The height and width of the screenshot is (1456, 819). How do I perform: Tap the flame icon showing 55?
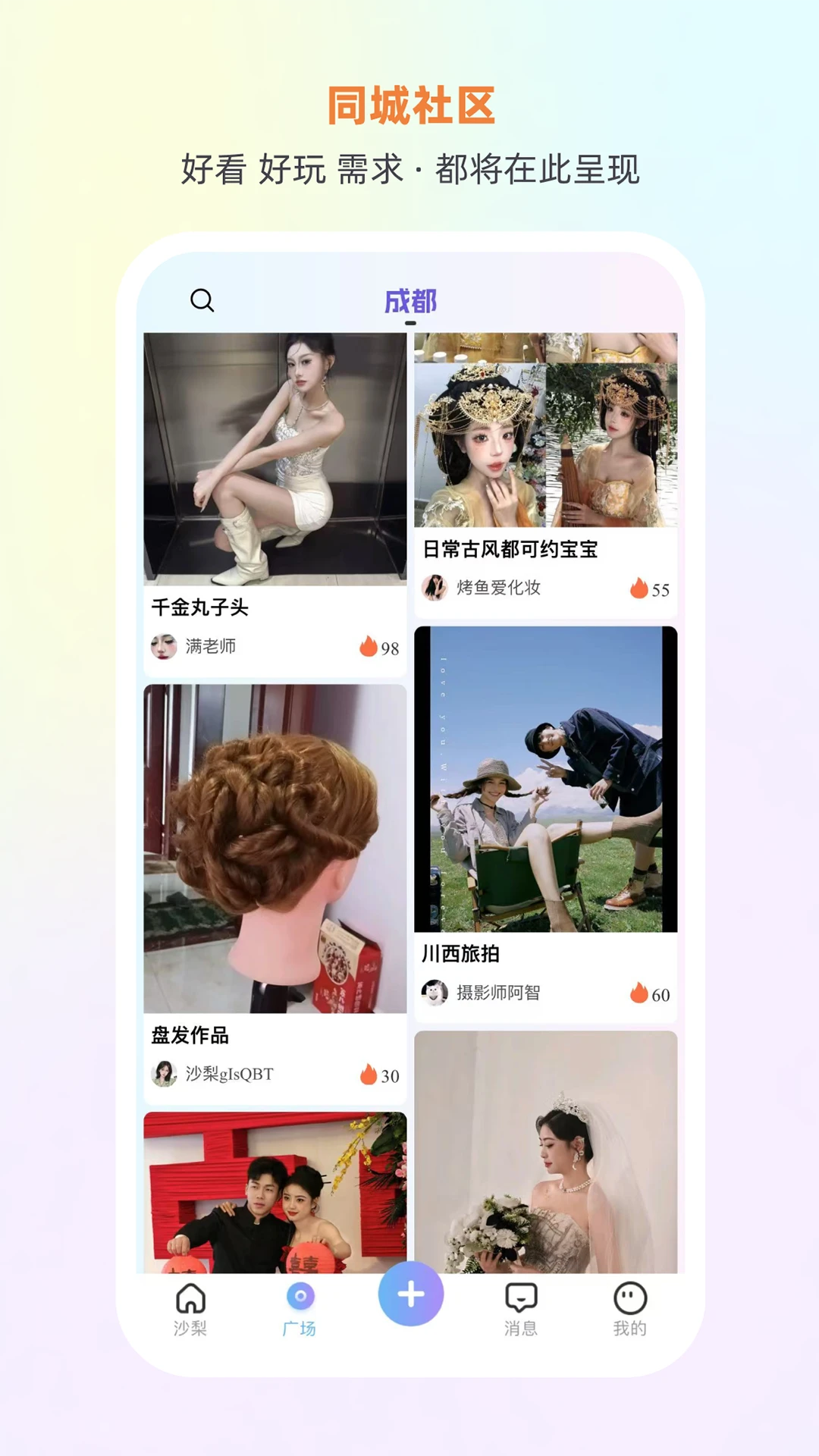(638, 585)
